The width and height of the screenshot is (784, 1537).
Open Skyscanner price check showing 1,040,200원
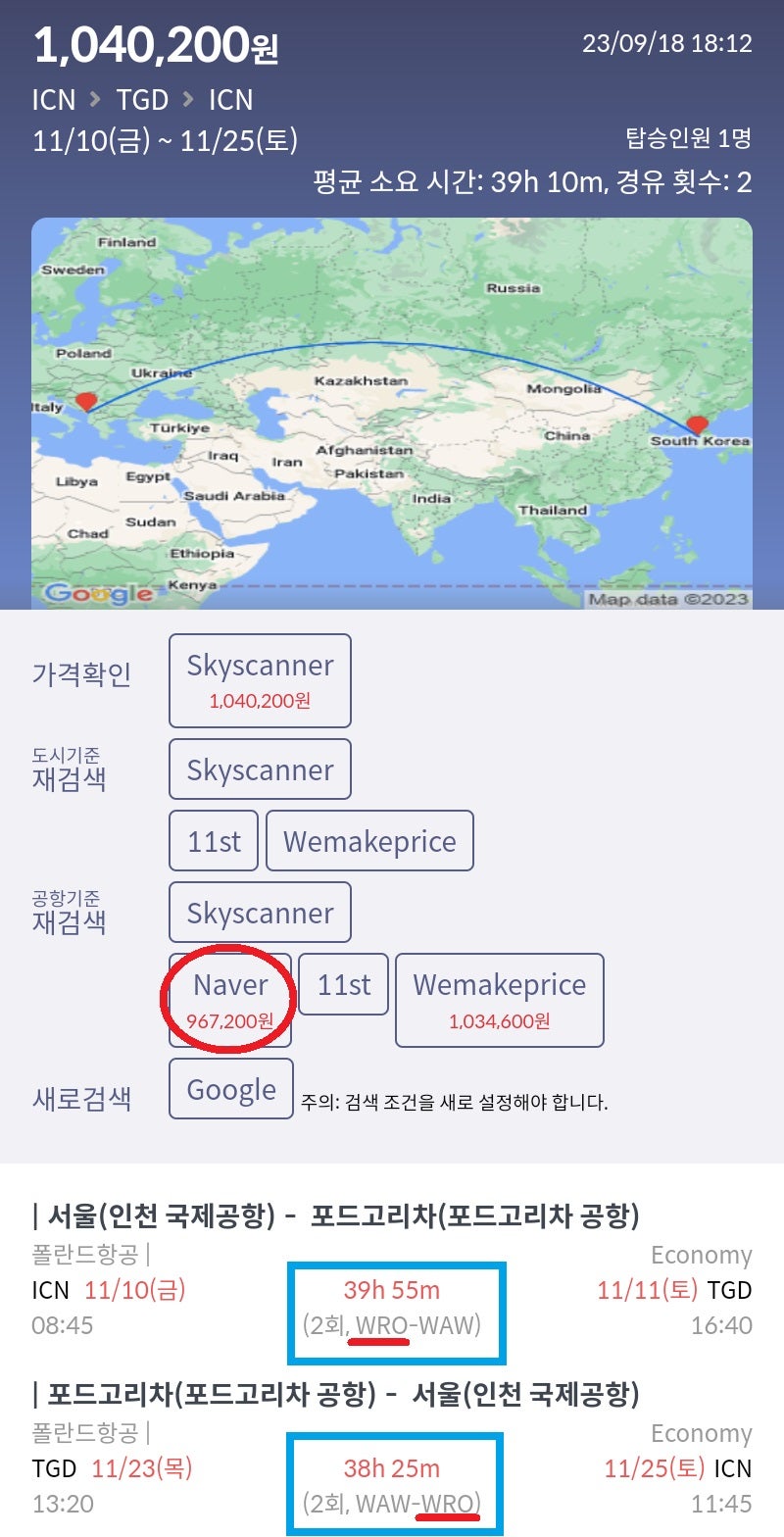[260, 679]
